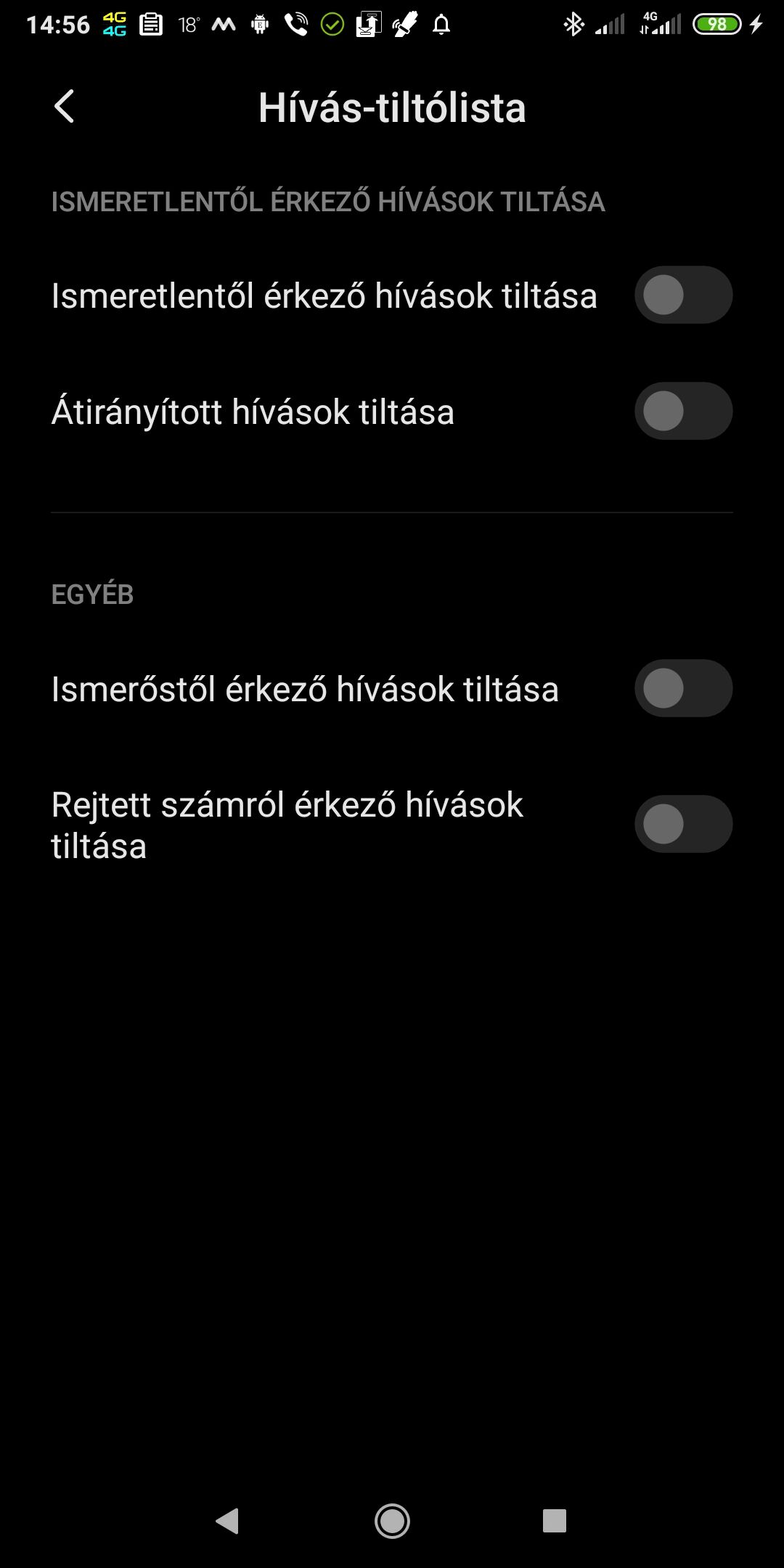Viewport: 784px width, 1568px height.
Task: Enable Rejtett számról érkező hívások tiltása
Action: [683, 824]
